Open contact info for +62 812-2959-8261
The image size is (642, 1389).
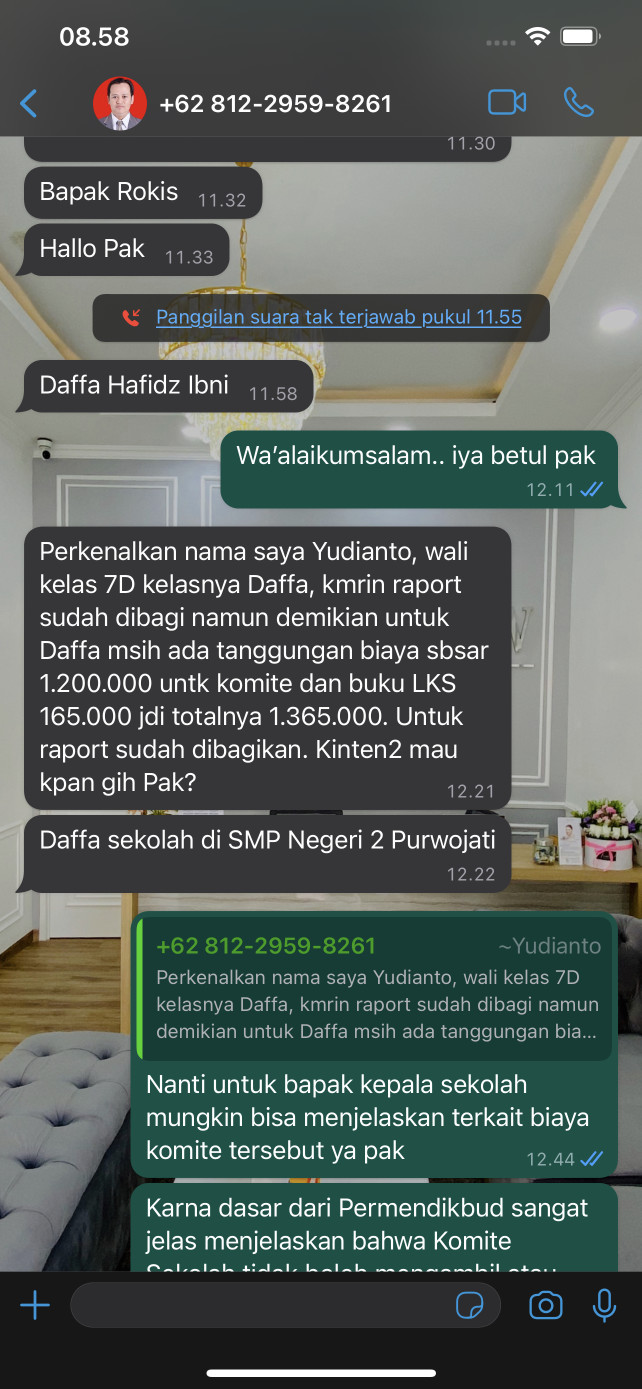coord(275,104)
